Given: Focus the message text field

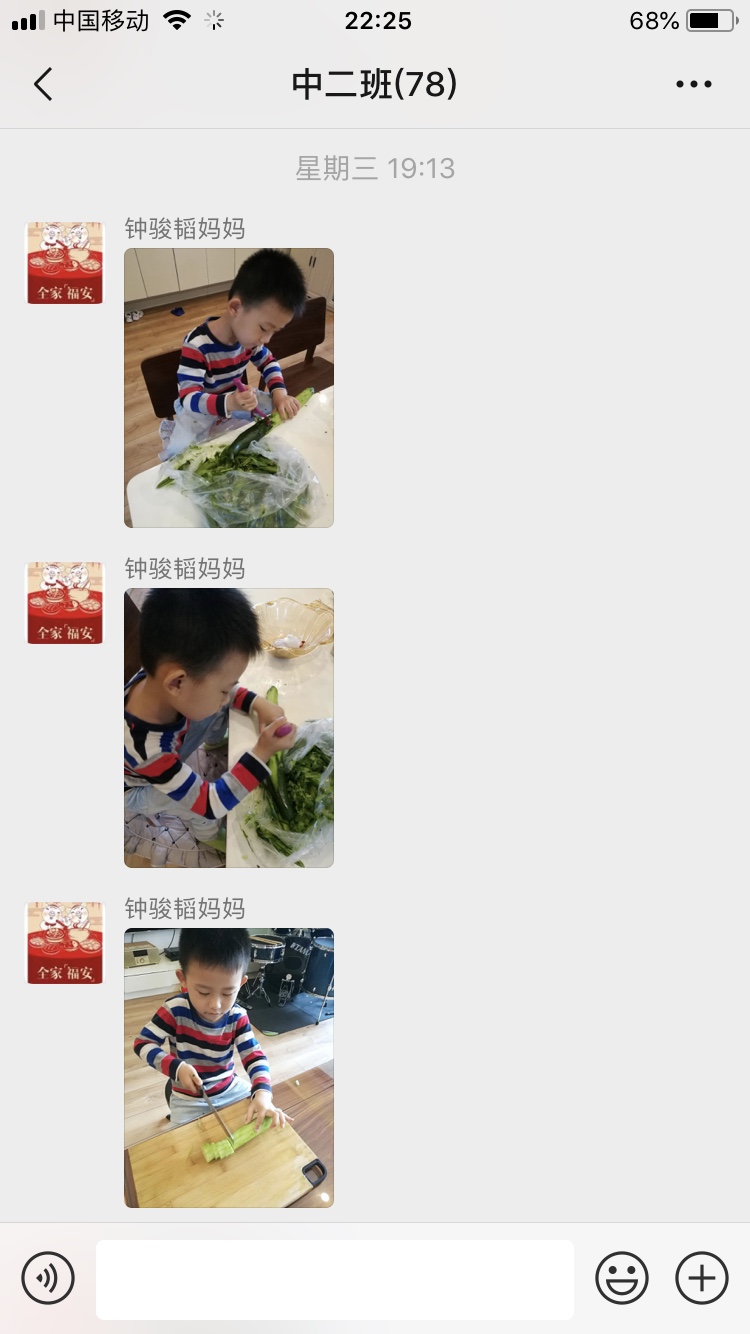Looking at the screenshot, I should [x=335, y=1279].
